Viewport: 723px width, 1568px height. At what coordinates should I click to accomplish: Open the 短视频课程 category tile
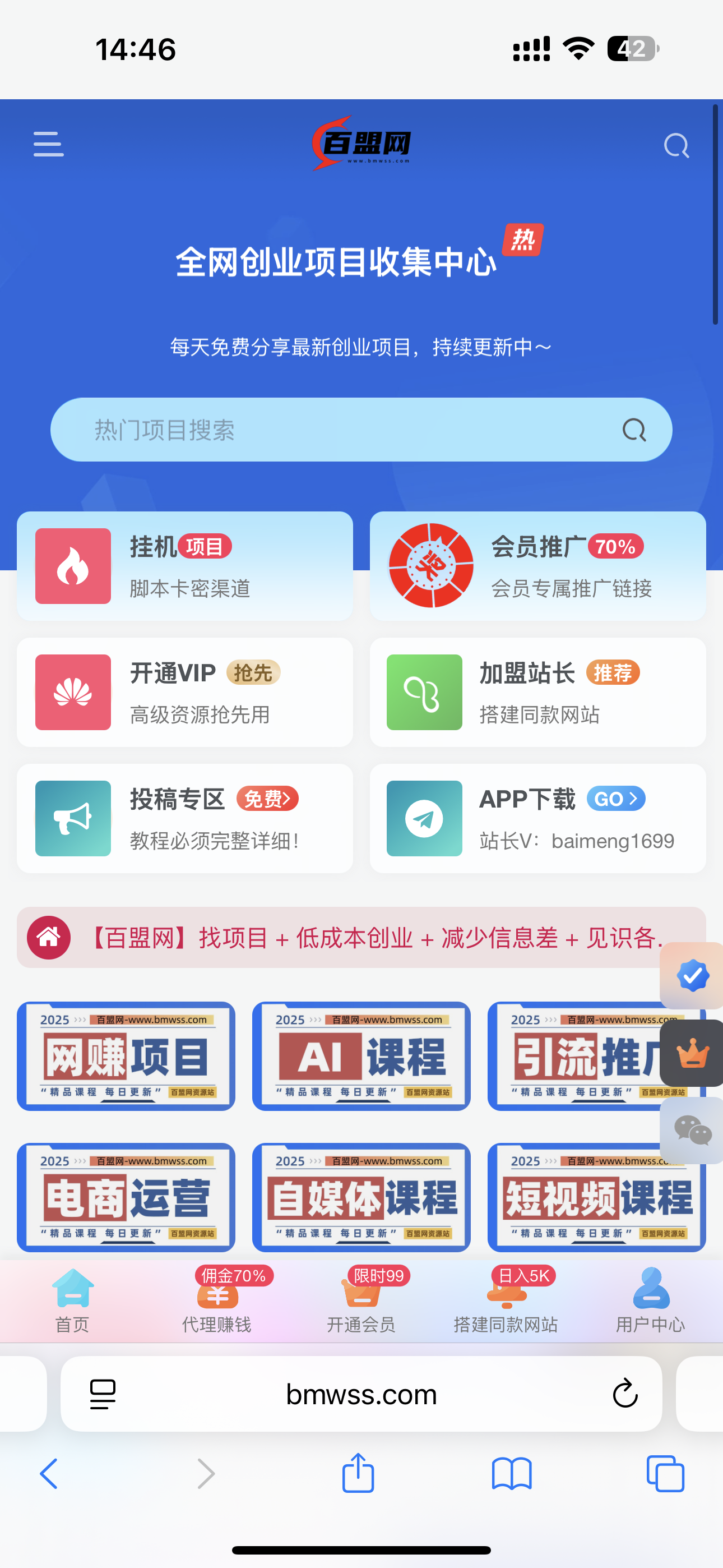596,1197
